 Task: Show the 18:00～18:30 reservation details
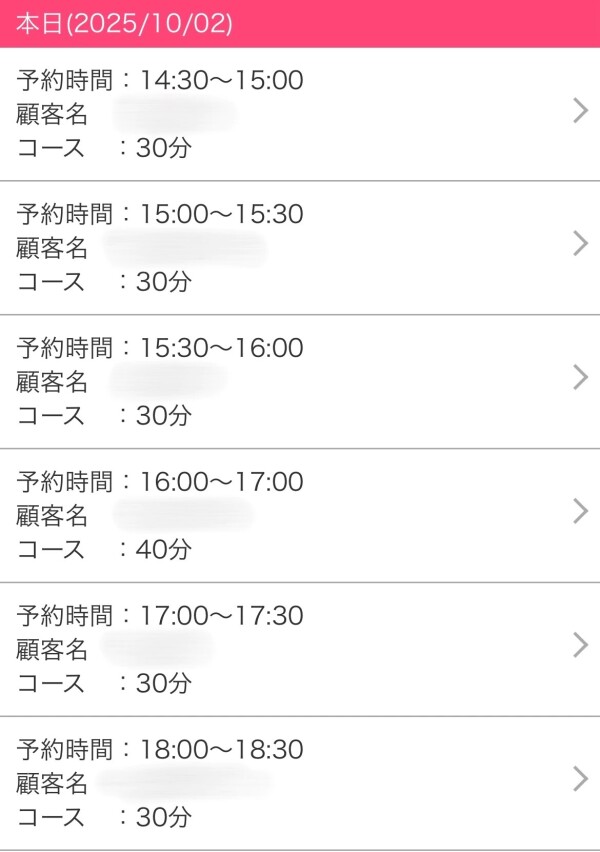coord(300,783)
